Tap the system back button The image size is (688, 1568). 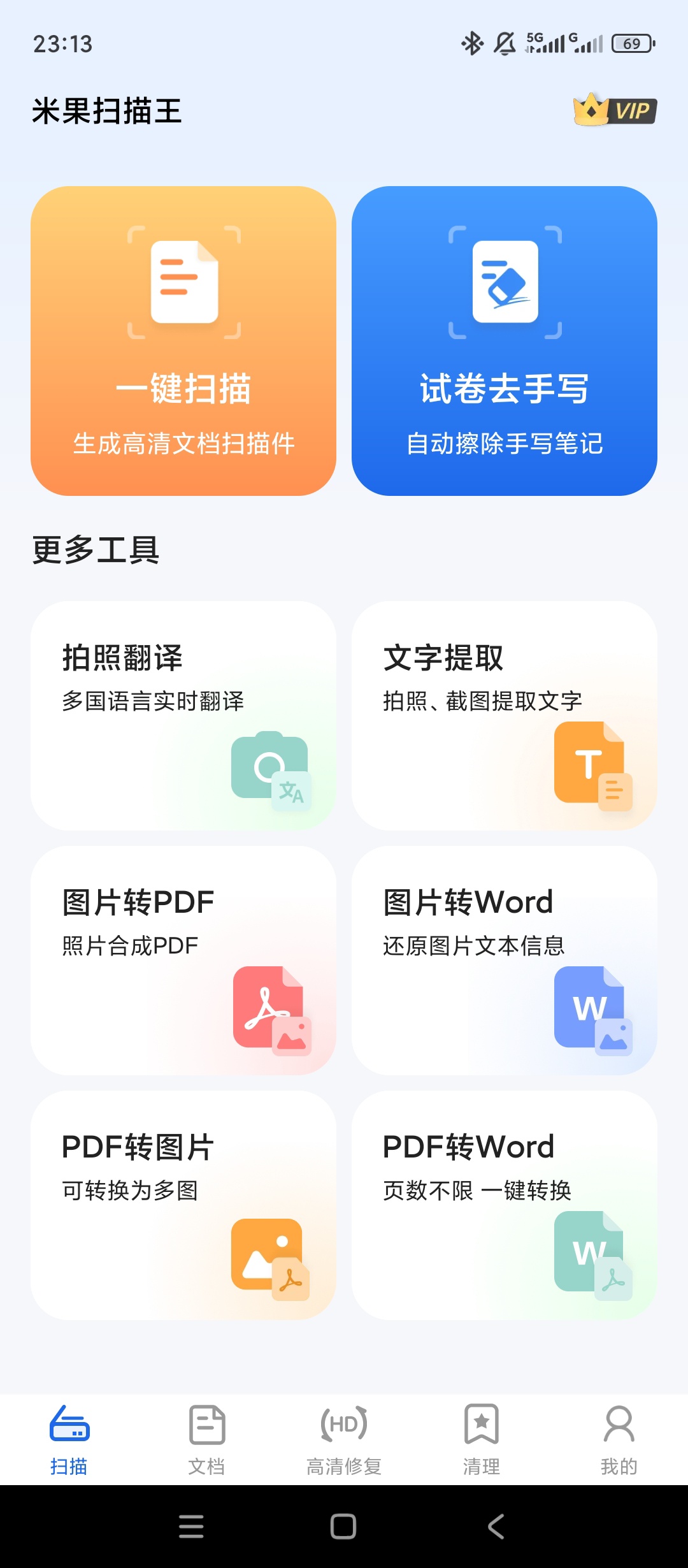pyautogui.click(x=496, y=1527)
